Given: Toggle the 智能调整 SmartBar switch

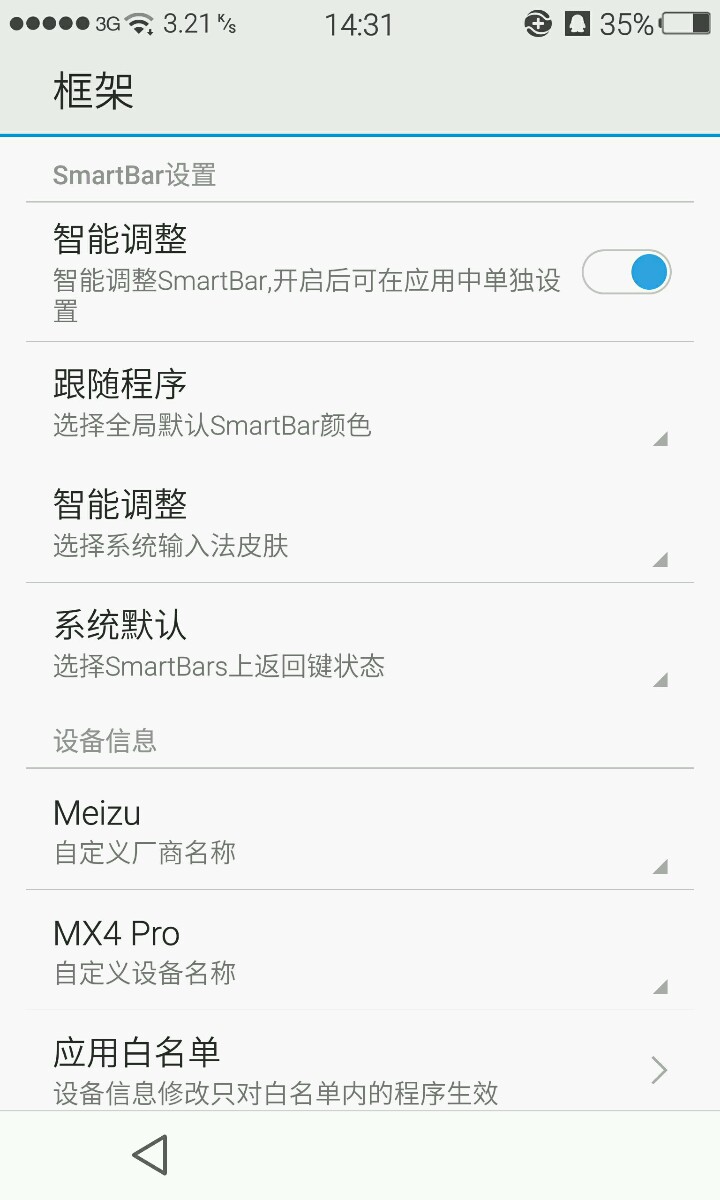Looking at the screenshot, I should 627,272.
